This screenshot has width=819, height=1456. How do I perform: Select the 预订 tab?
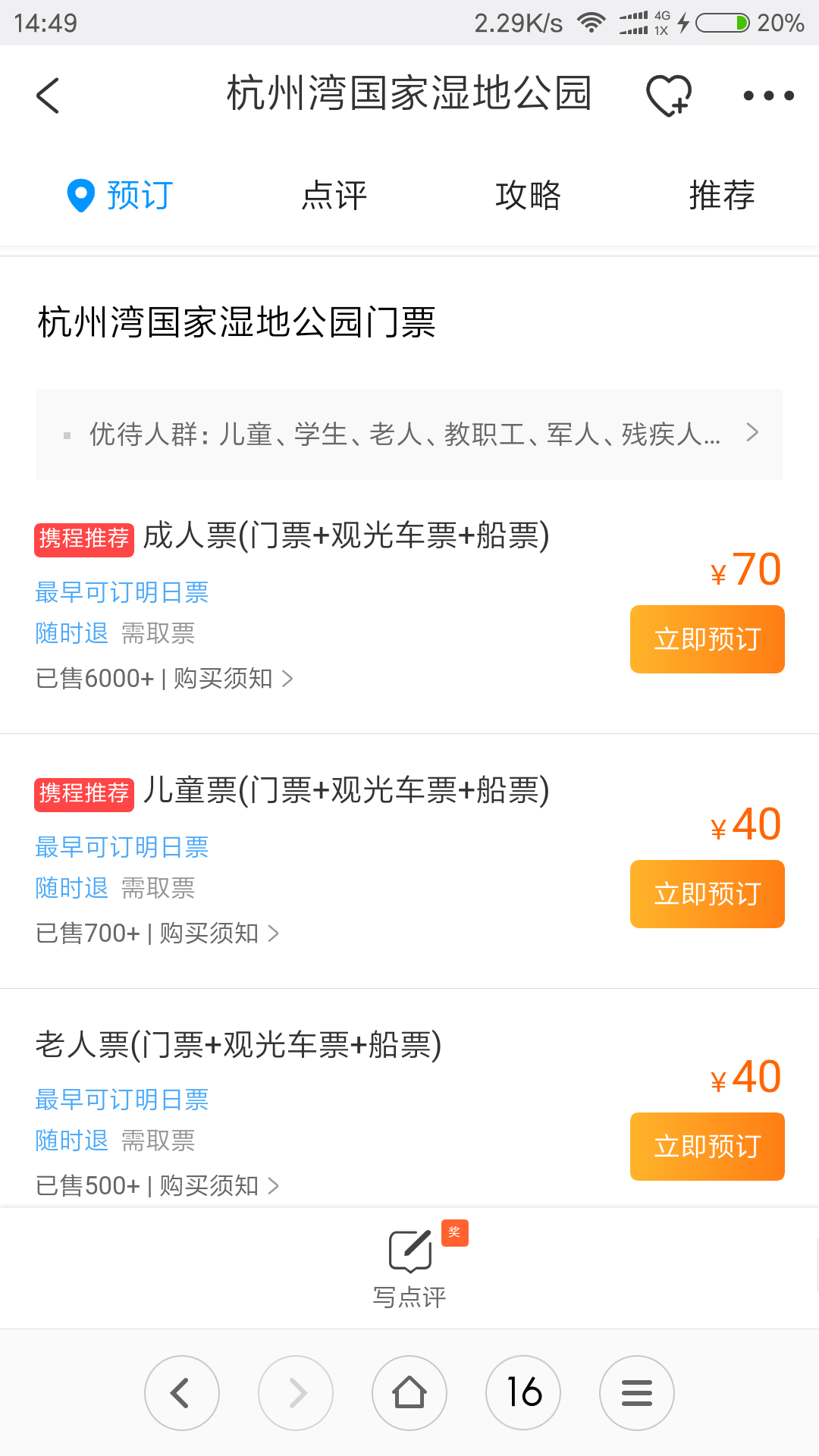(x=120, y=196)
